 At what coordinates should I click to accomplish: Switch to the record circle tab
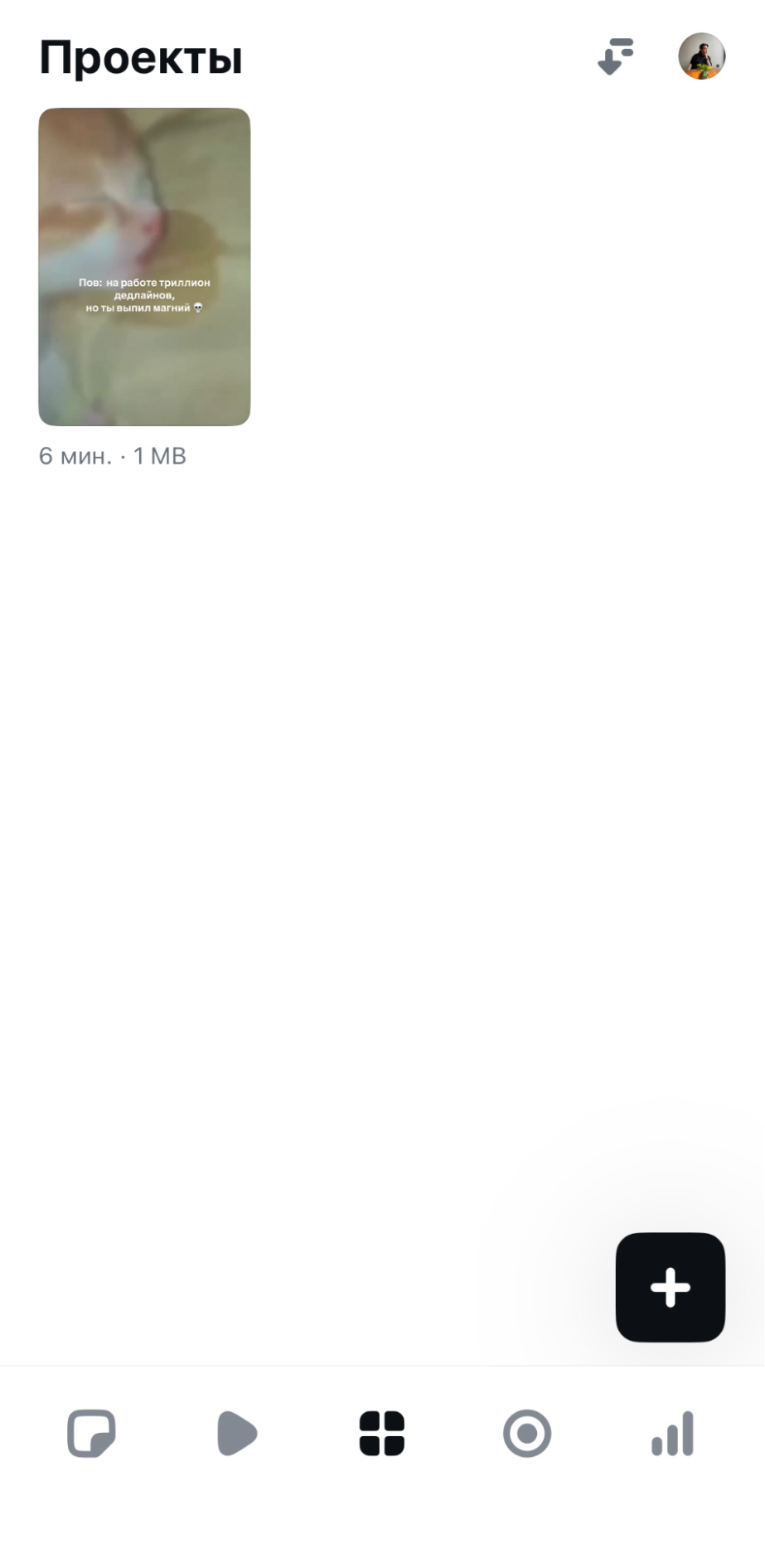pyautogui.click(x=527, y=1433)
